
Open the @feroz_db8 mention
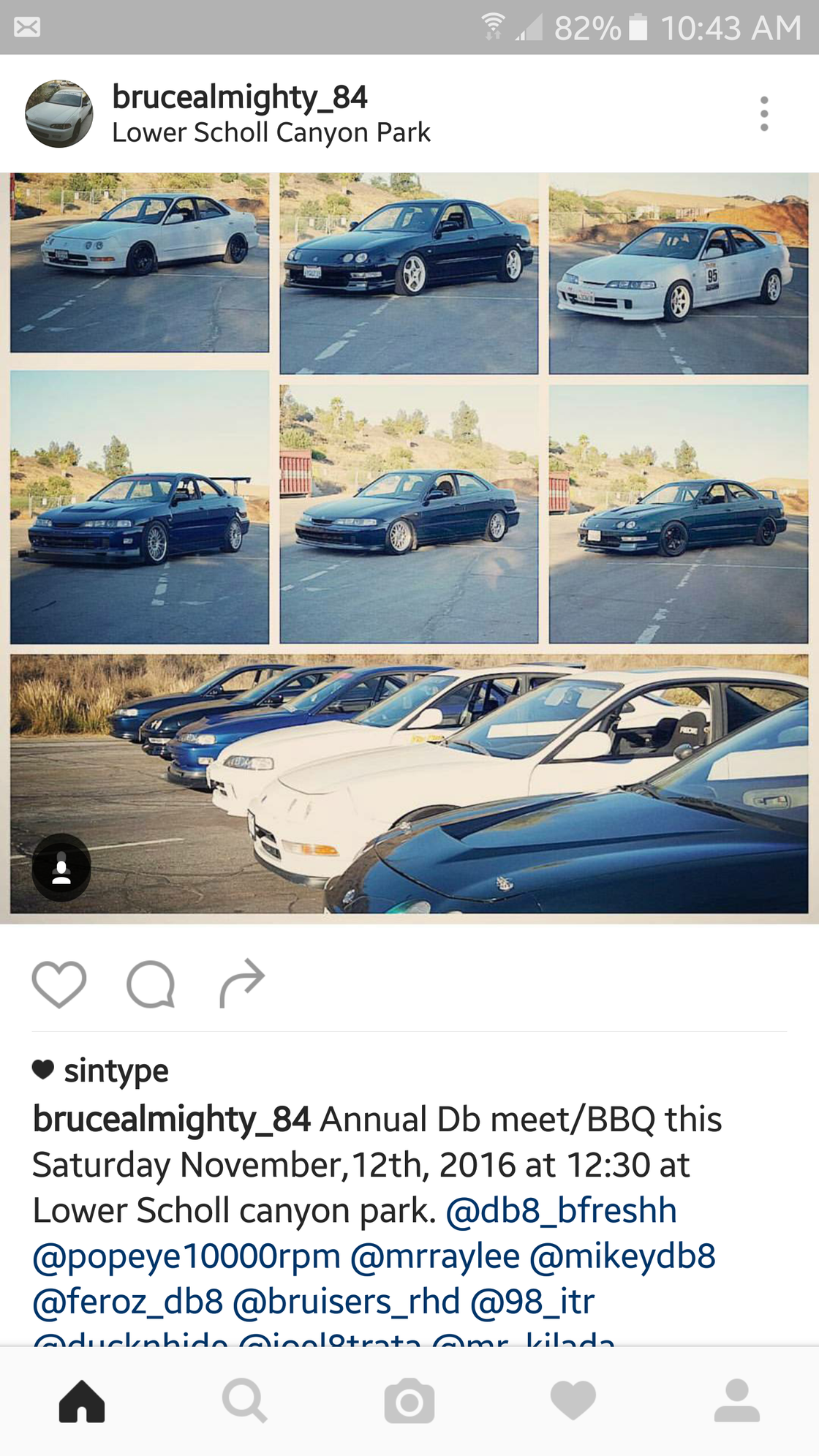[x=128, y=1302]
